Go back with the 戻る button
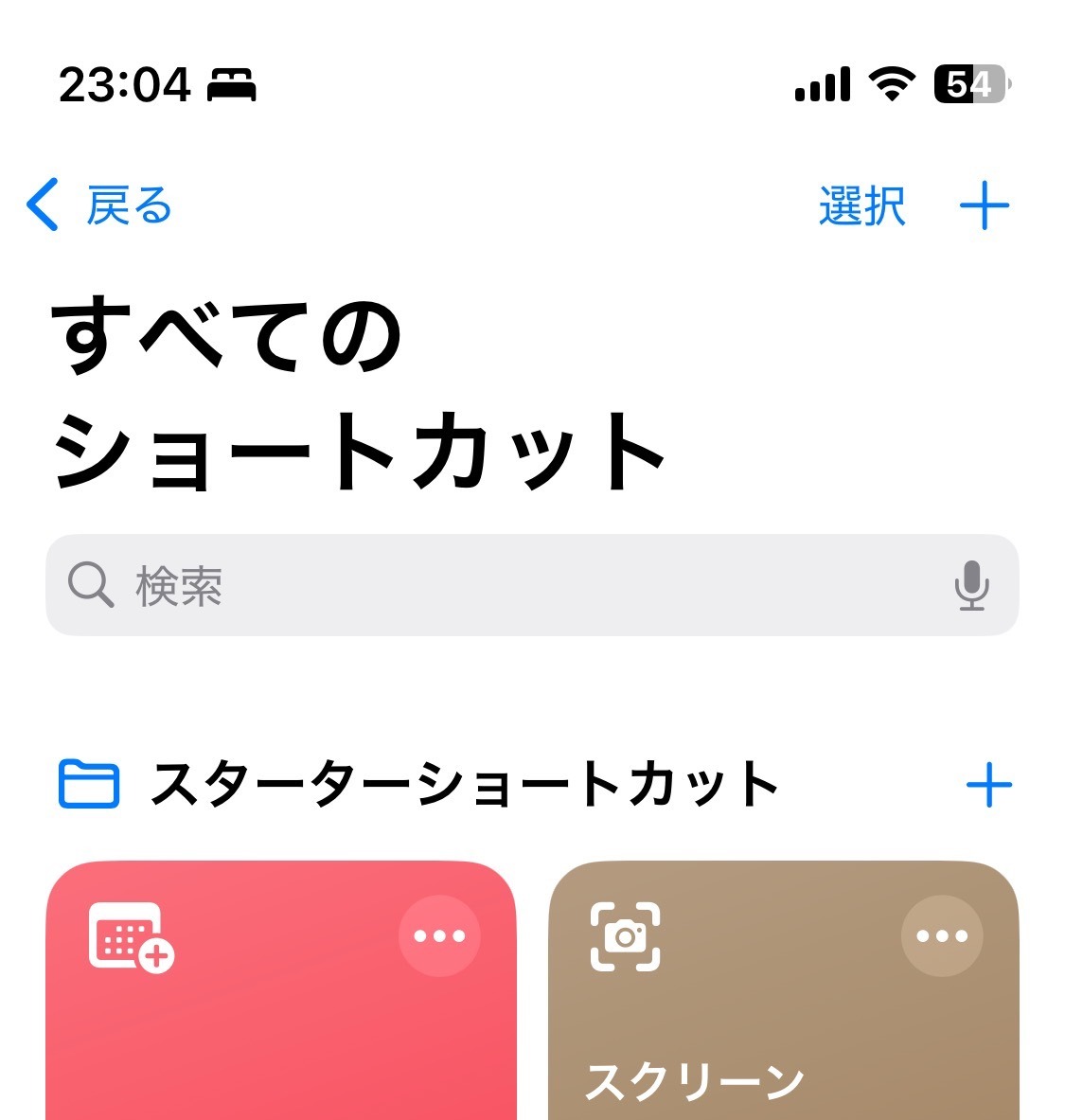 [x=98, y=205]
